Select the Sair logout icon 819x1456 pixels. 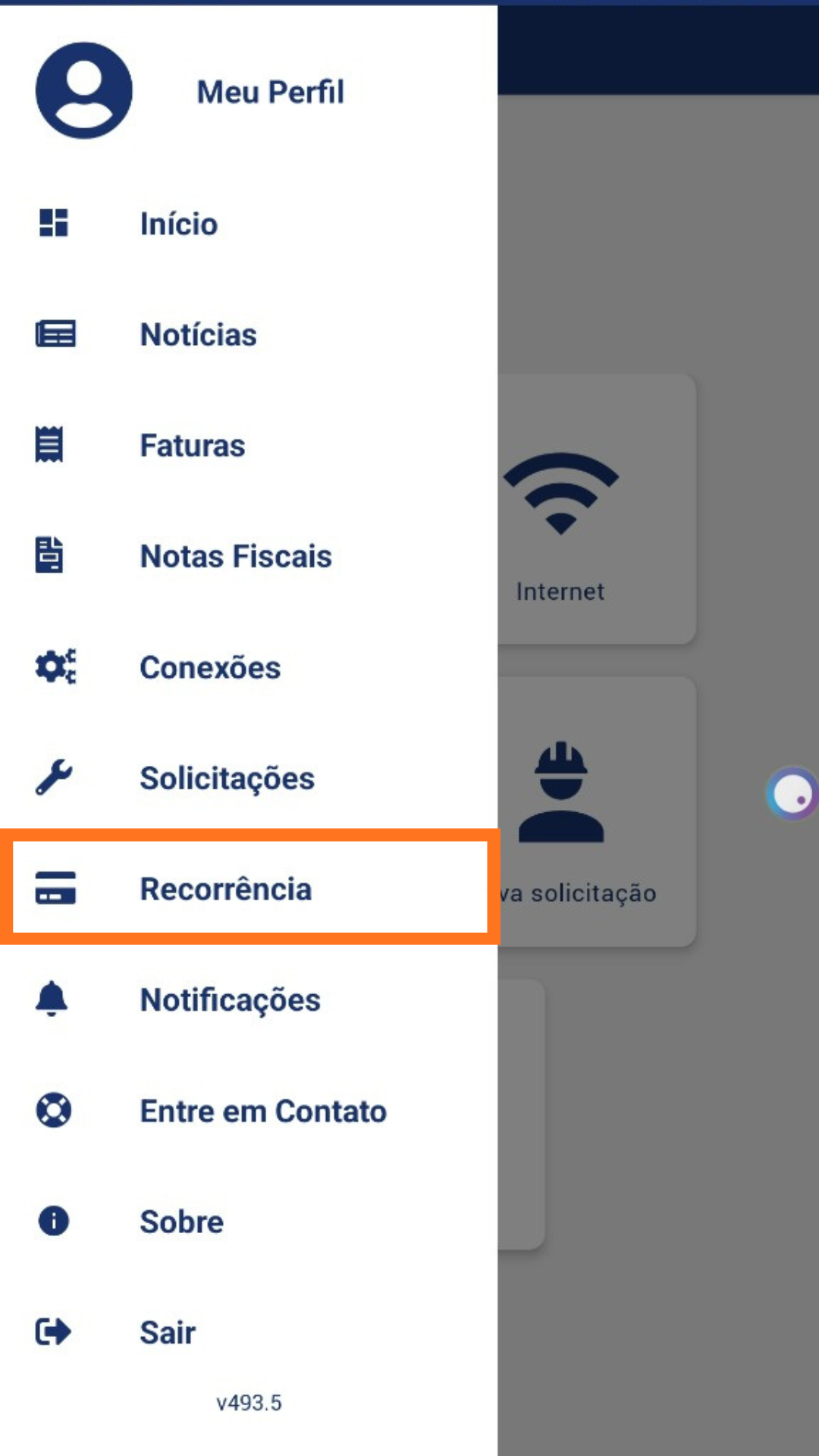coord(52,1332)
